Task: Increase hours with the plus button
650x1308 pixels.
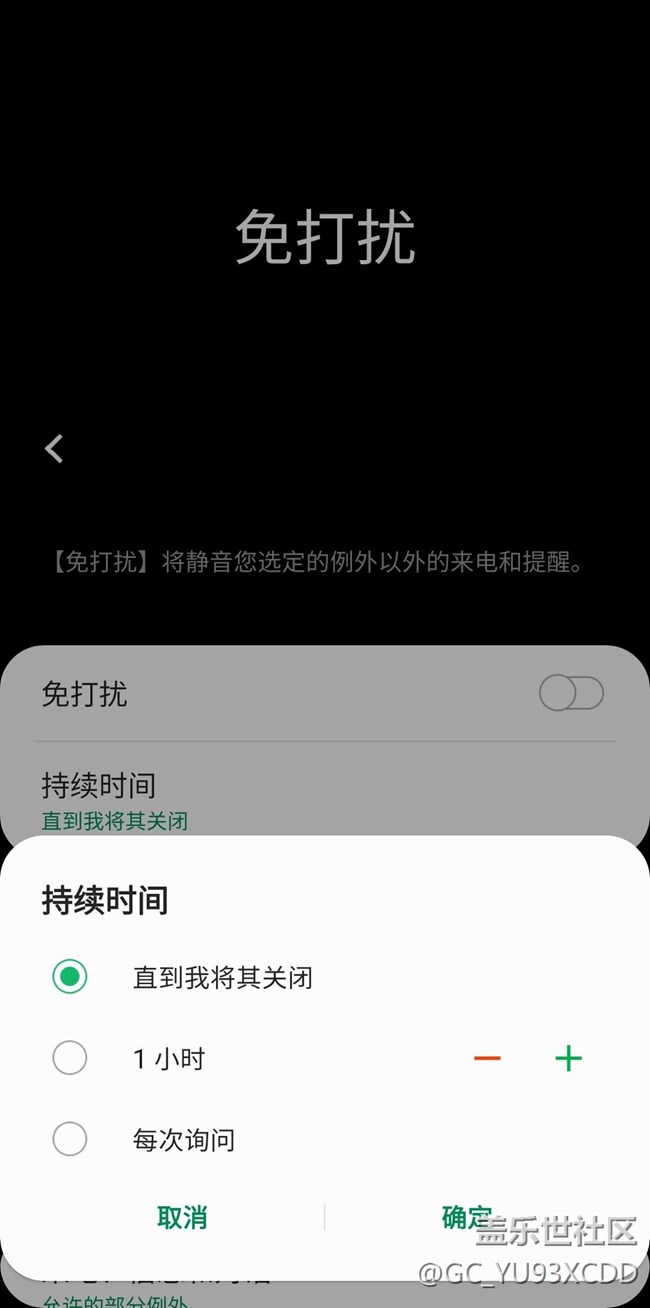Action: tap(568, 1058)
